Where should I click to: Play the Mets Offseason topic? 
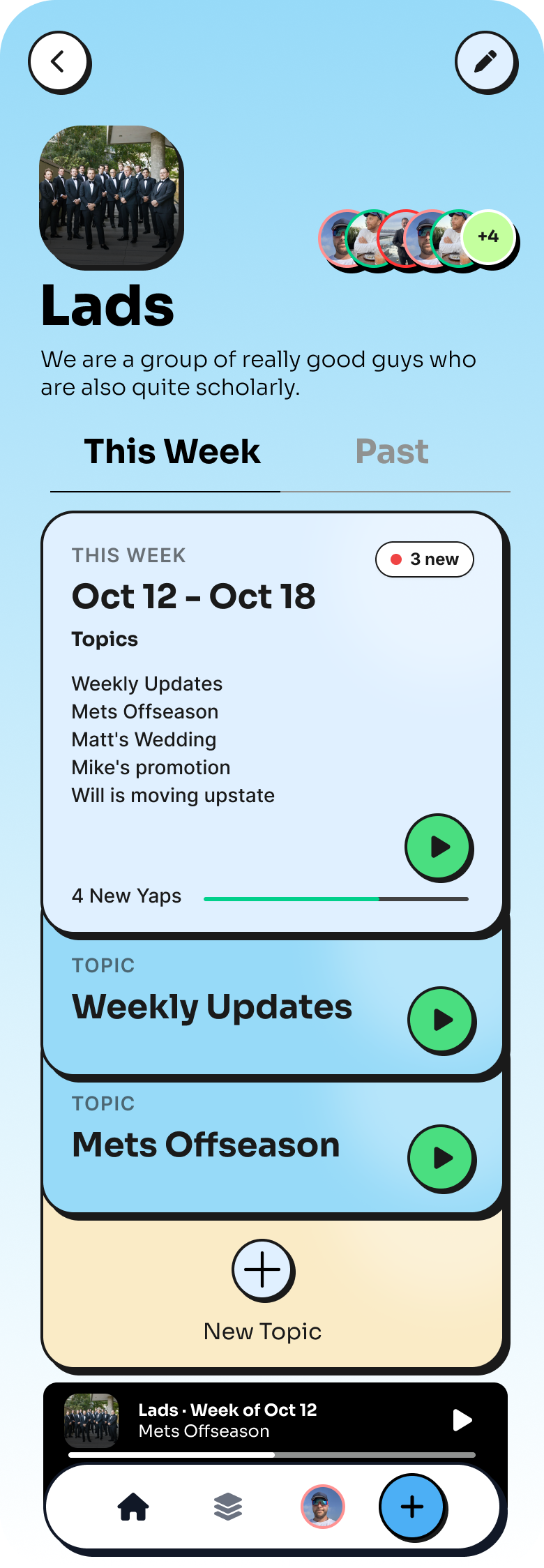(x=441, y=1159)
